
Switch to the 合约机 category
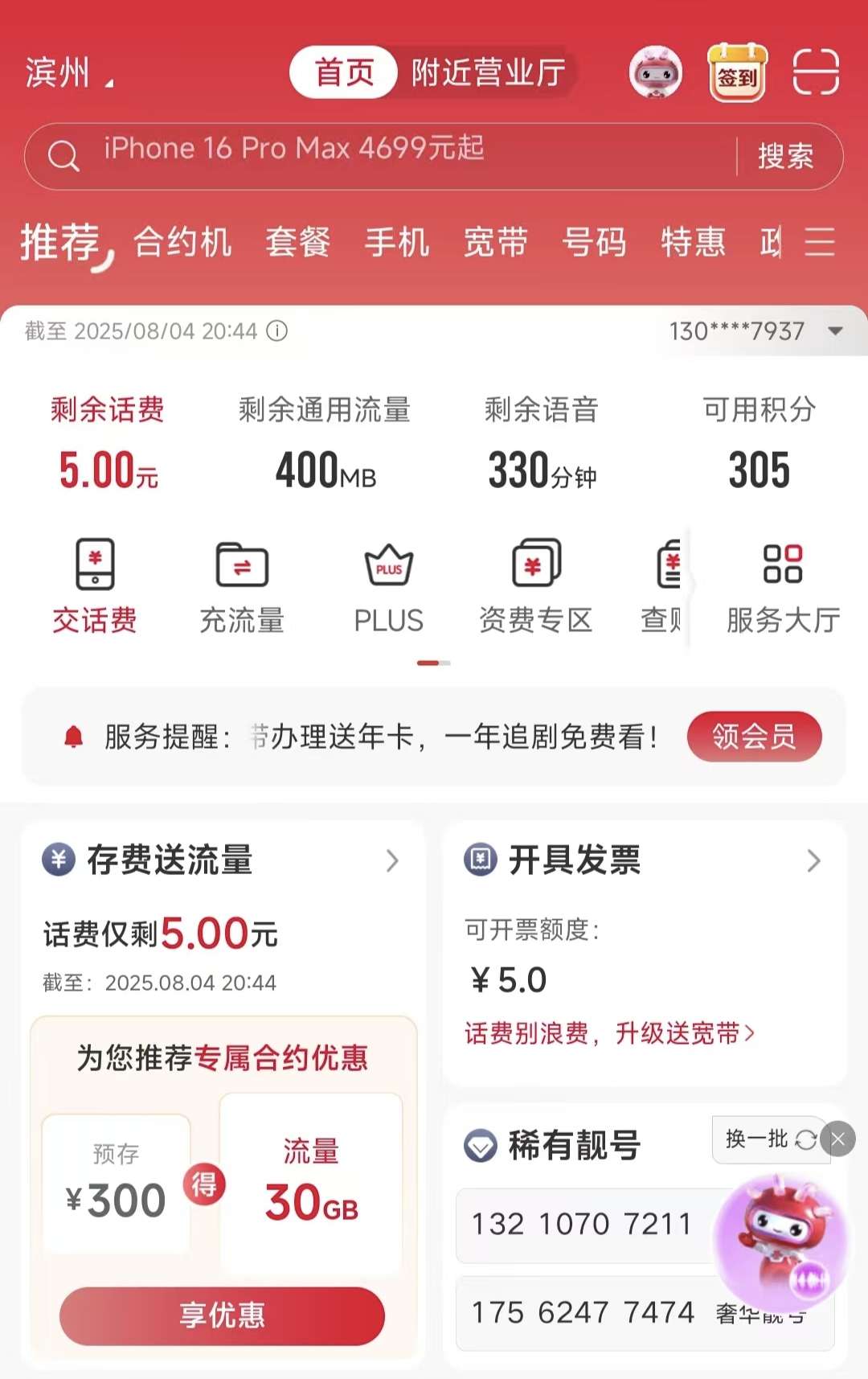(x=182, y=242)
